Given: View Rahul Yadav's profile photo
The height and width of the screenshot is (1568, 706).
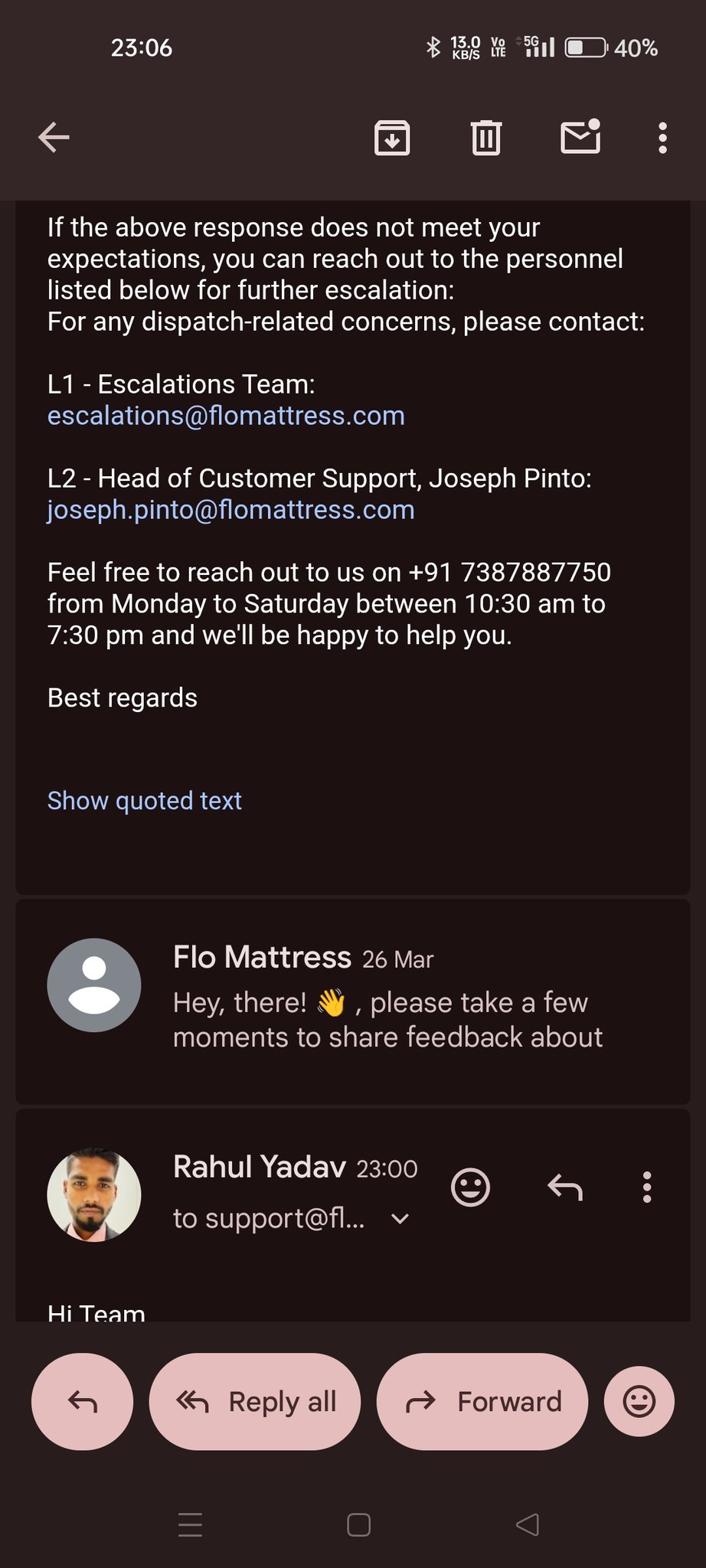Looking at the screenshot, I should pyautogui.click(x=94, y=1194).
